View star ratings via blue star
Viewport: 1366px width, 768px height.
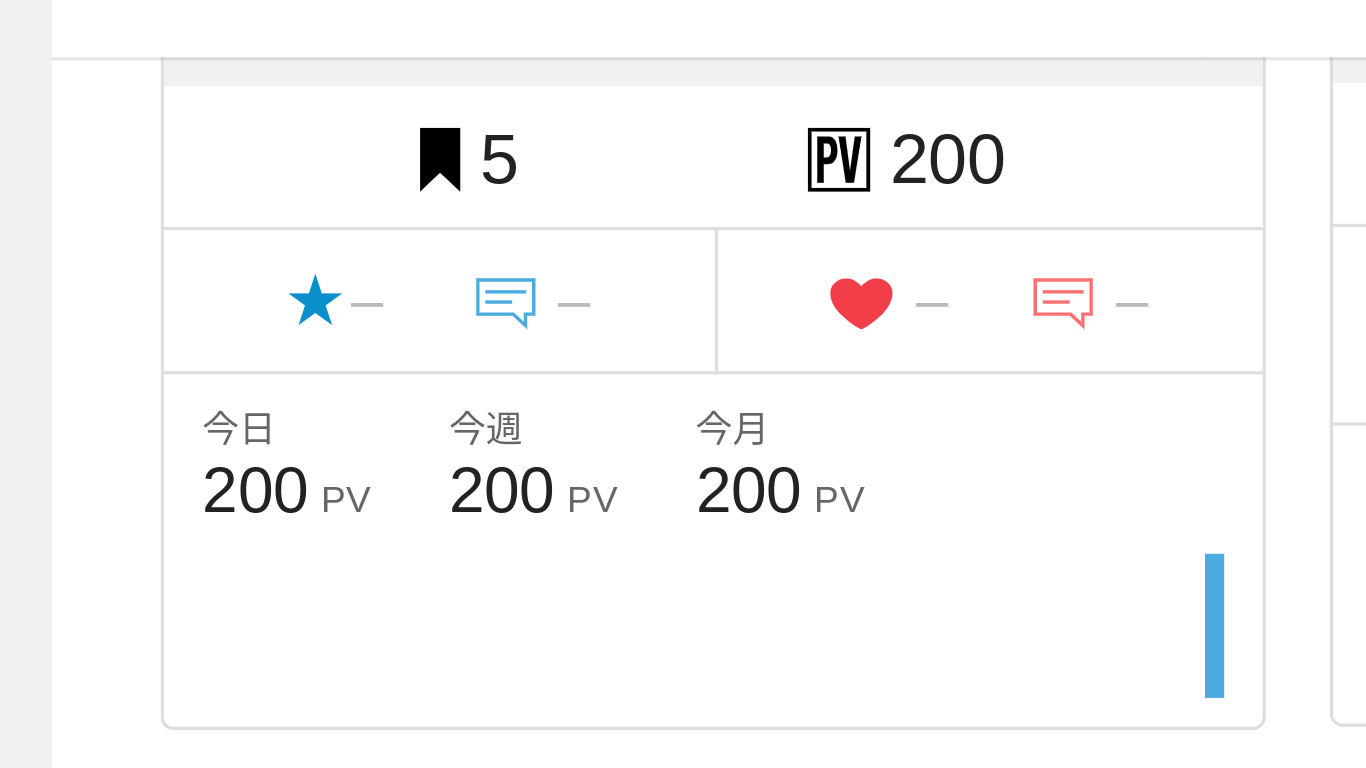click(x=315, y=302)
